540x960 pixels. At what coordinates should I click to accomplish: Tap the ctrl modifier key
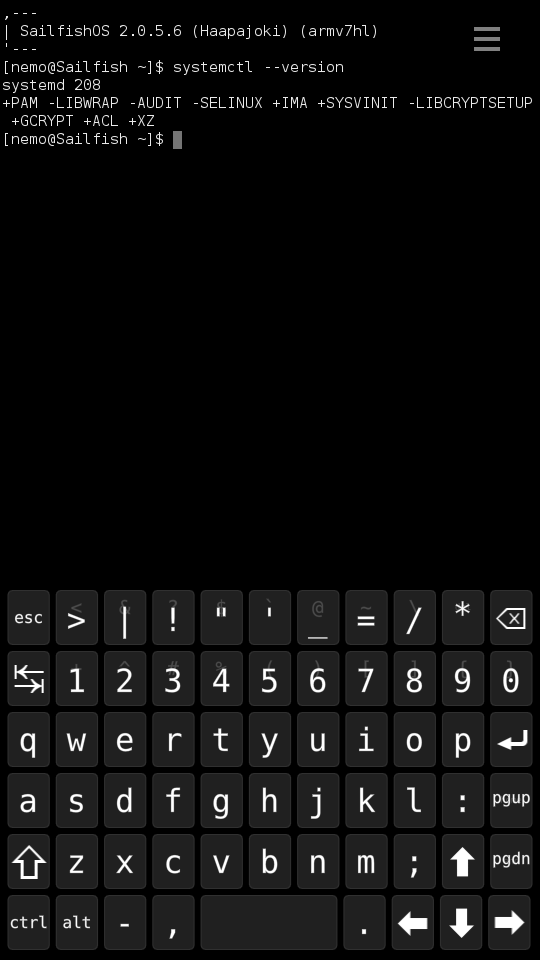pos(28,922)
